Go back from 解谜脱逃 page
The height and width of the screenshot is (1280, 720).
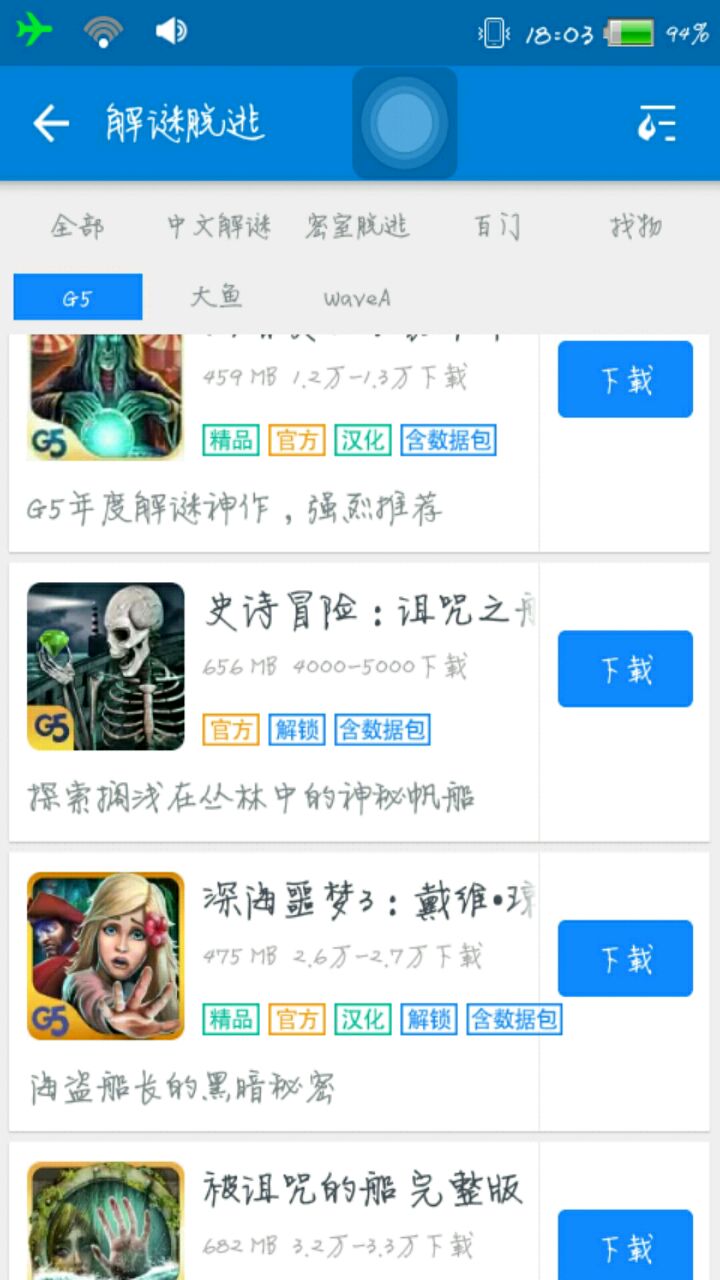[x=51, y=123]
